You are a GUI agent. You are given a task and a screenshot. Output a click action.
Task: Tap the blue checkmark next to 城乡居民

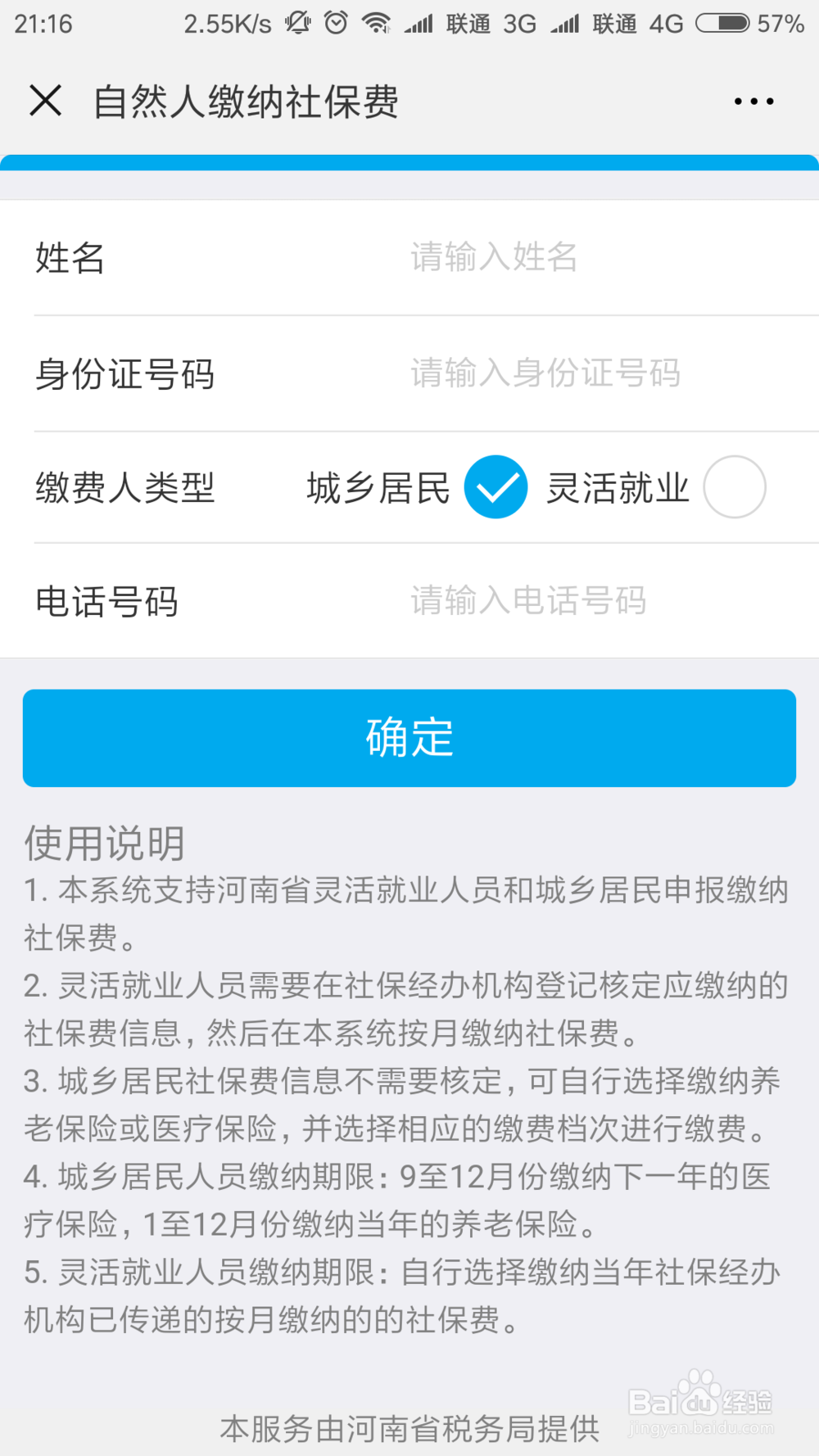tap(495, 486)
